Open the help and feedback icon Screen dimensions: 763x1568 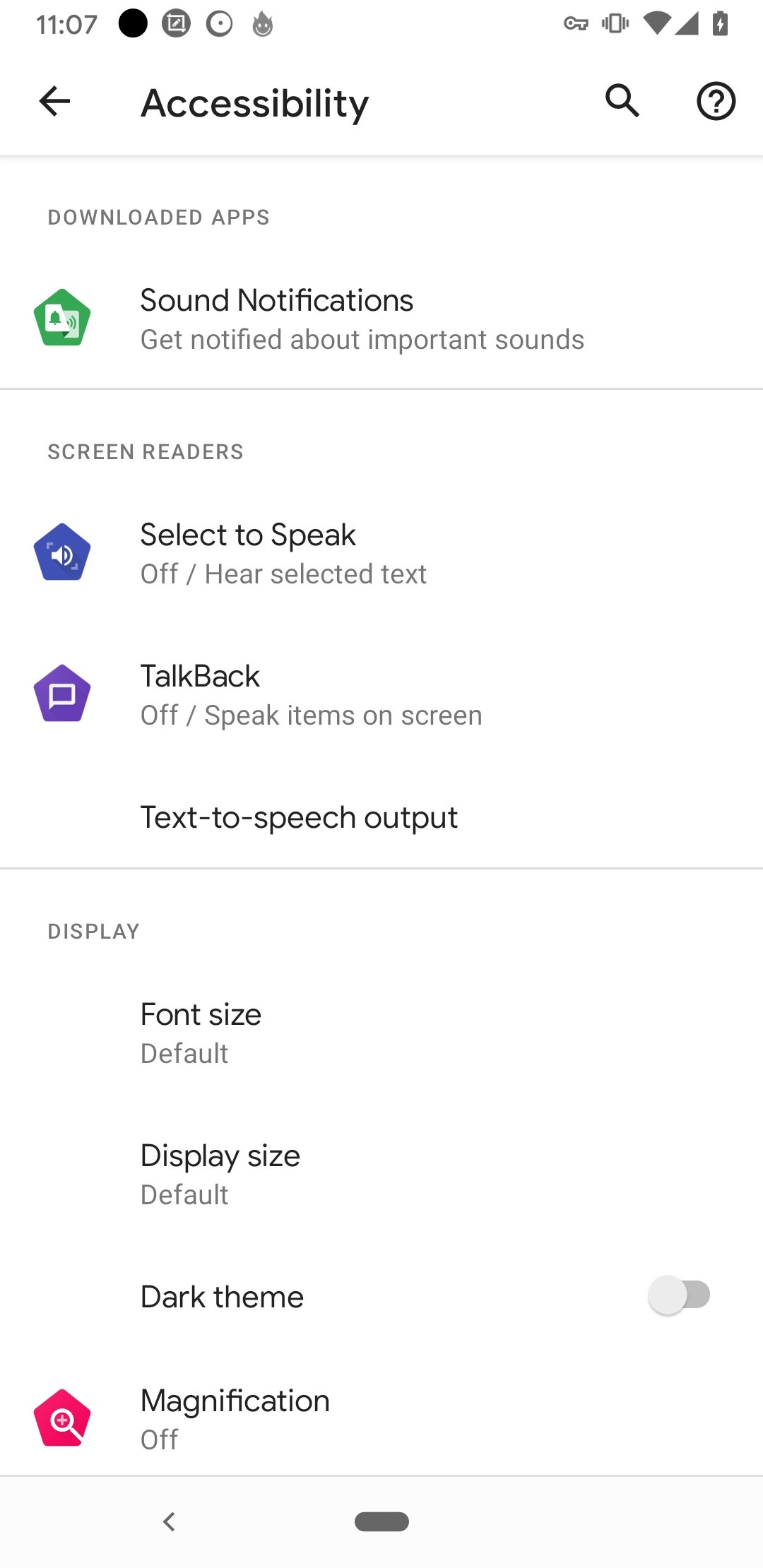click(716, 101)
